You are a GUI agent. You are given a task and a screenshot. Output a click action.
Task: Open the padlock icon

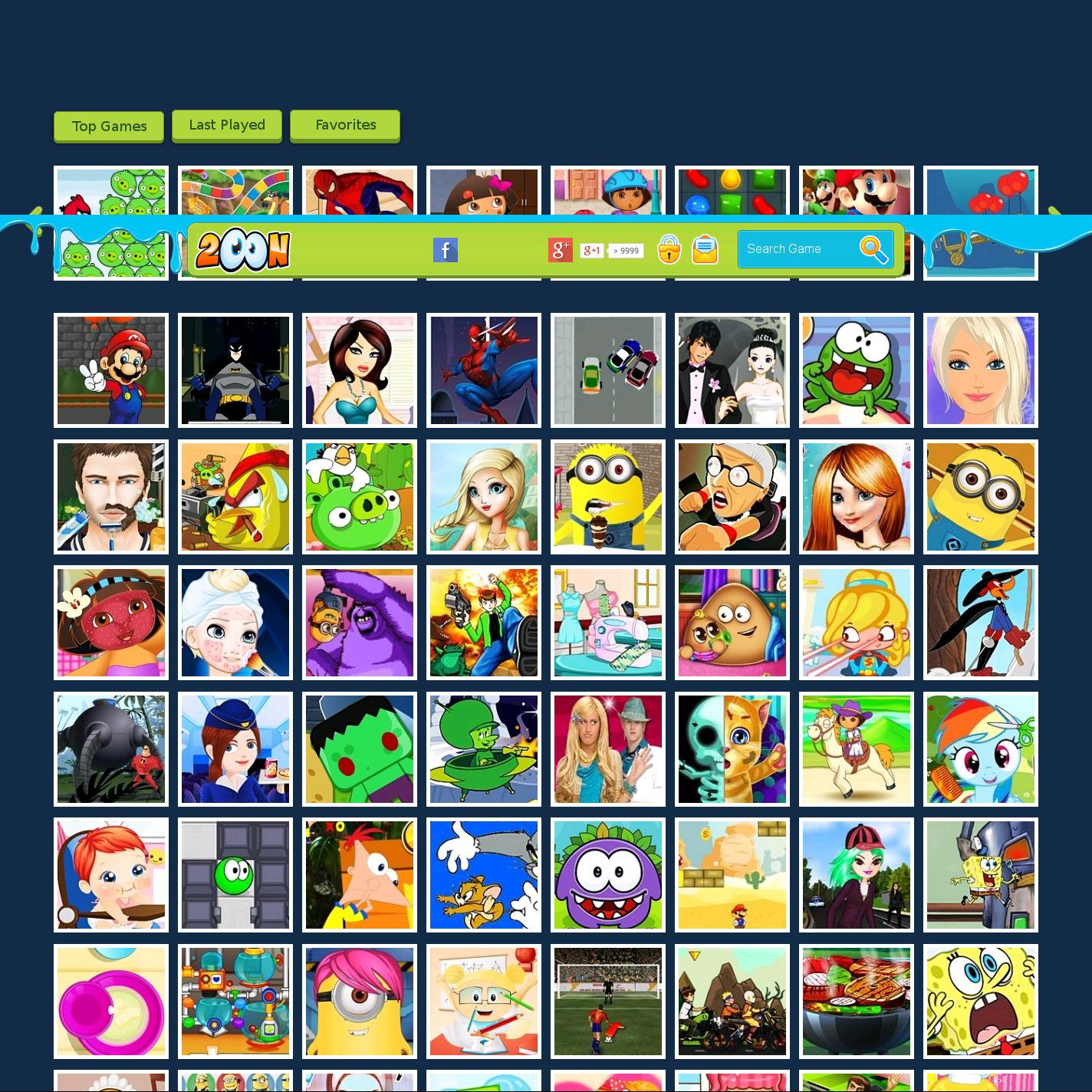coord(669,250)
